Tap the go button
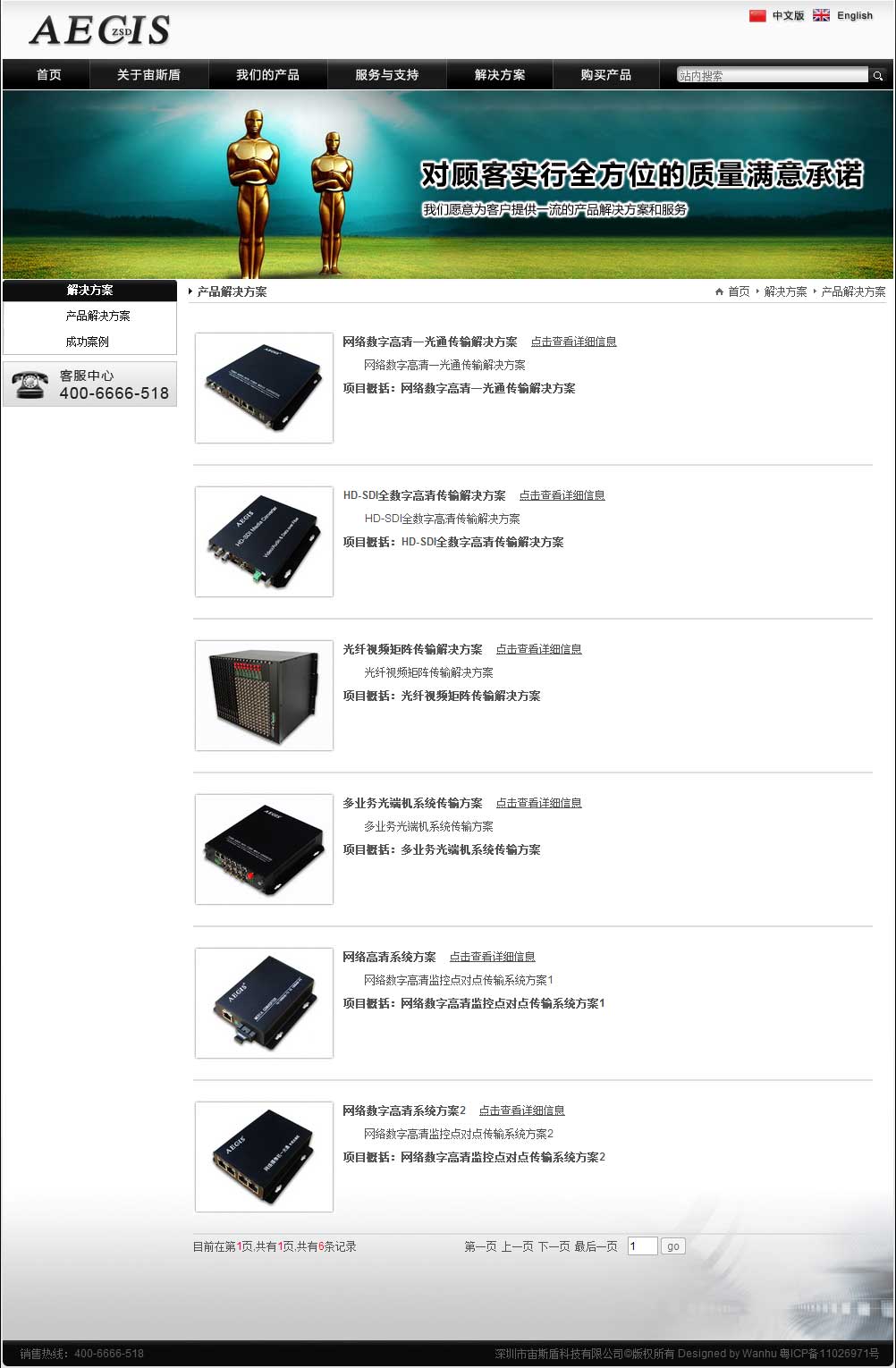This screenshot has height=1368, width=896. click(x=673, y=1246)
